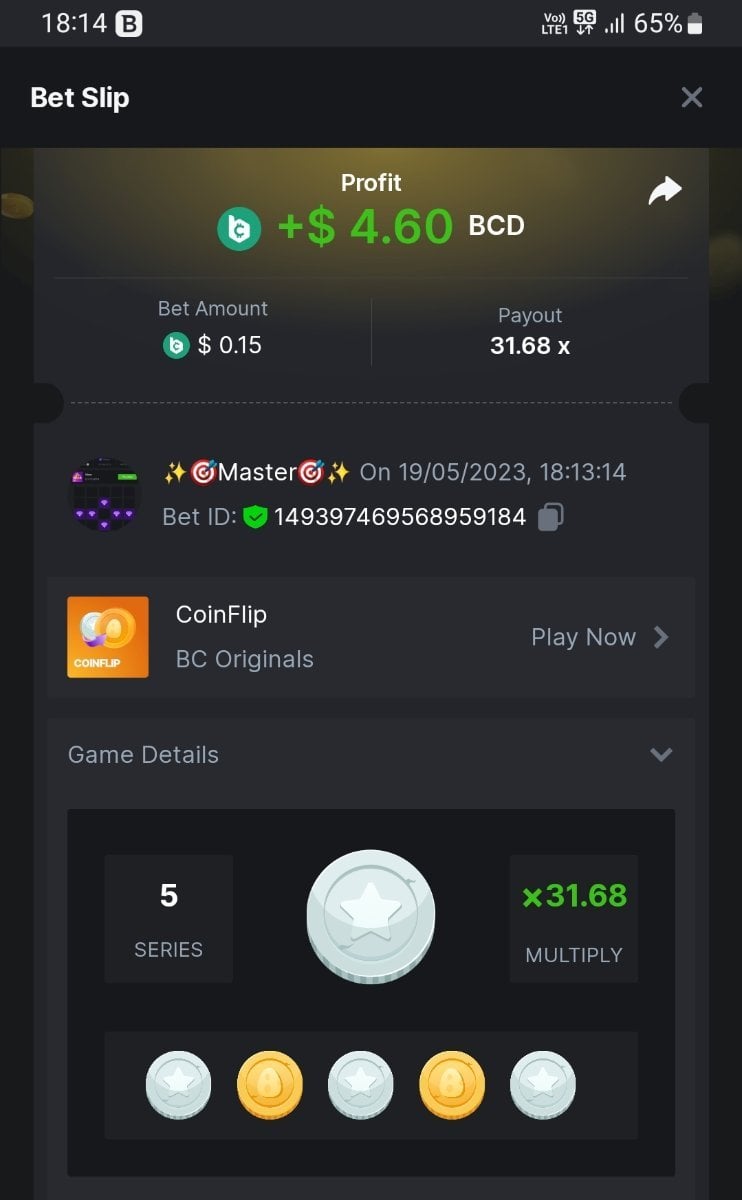This screenshot has height=1200, width=742.
Task: Share this bet result
Action: click(664, 191)
